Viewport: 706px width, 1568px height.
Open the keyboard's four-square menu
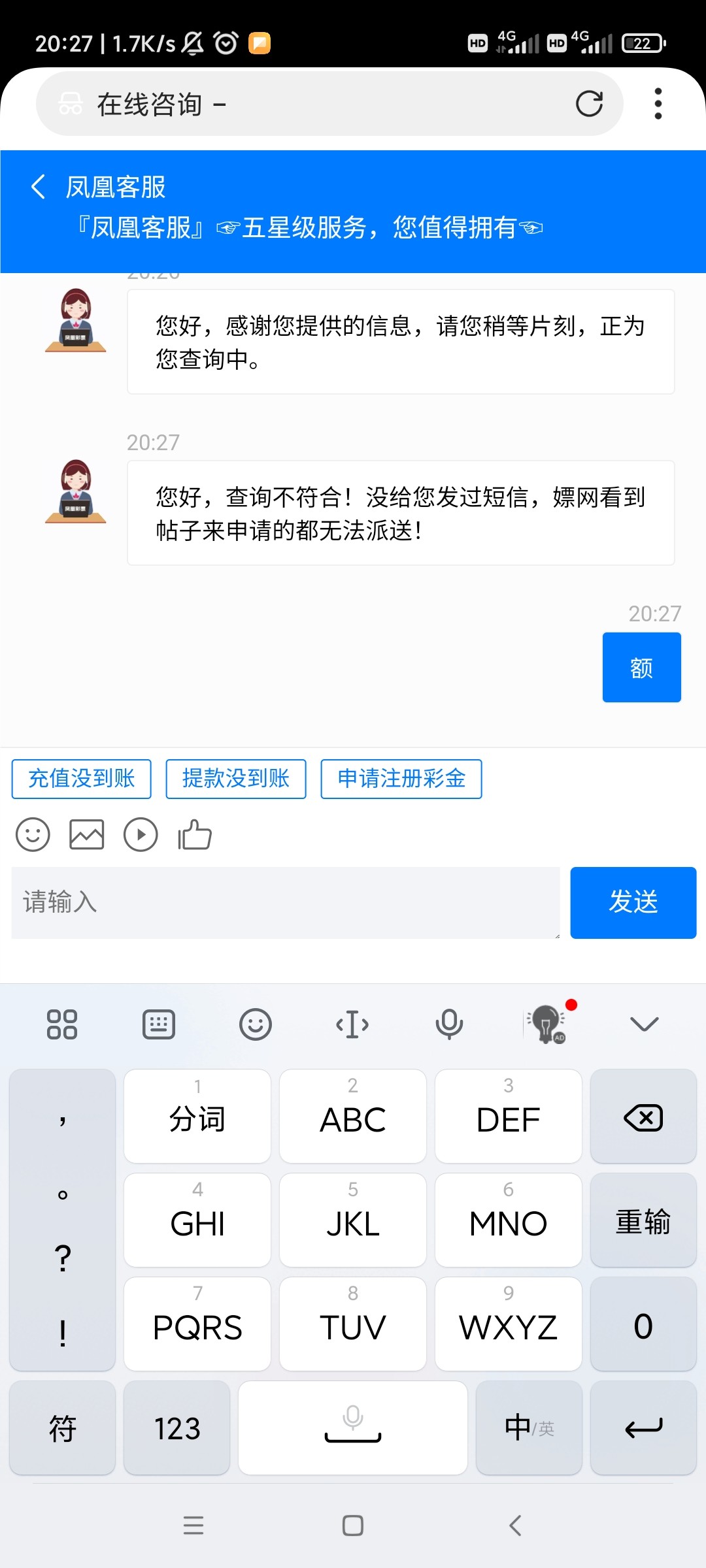tap(62, 1024)
